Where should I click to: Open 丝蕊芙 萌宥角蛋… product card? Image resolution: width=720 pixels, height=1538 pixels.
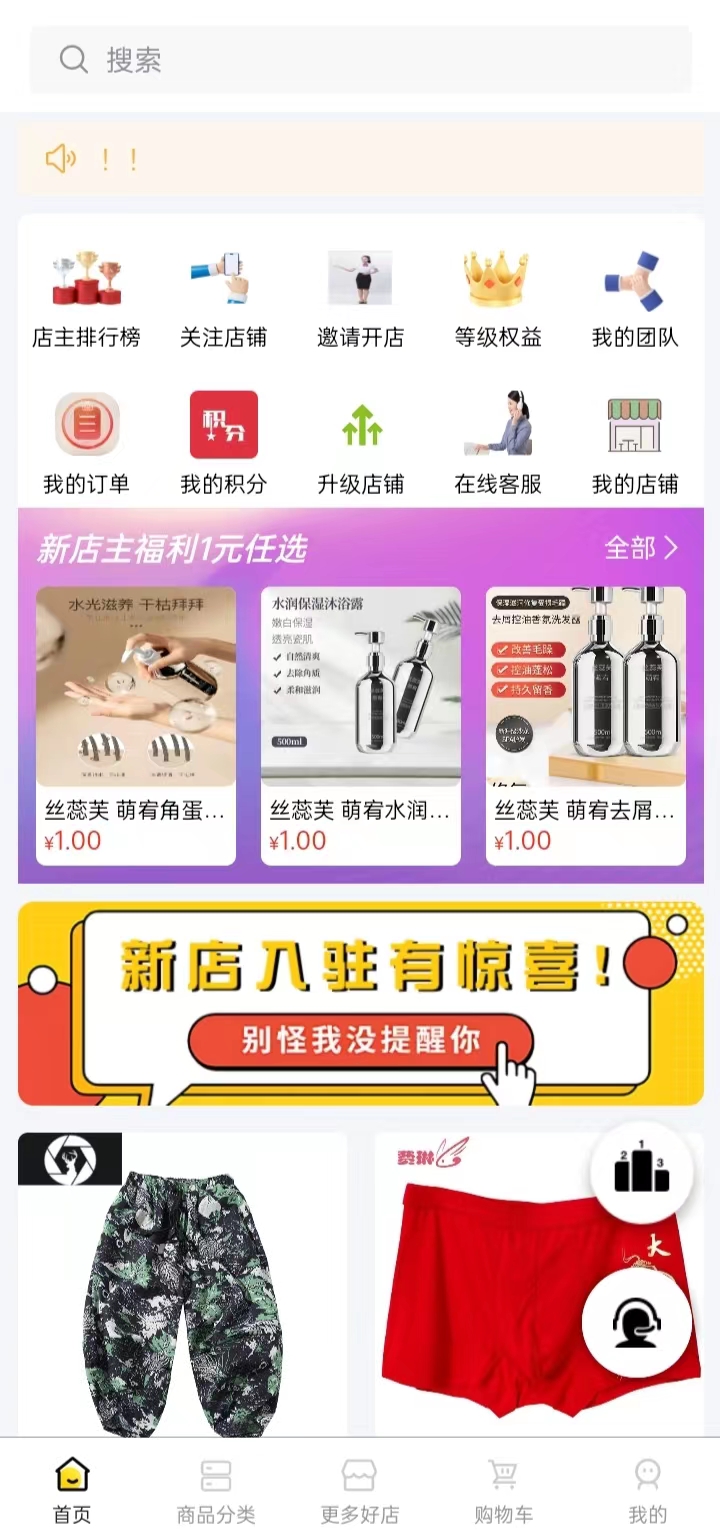coord(136,725)
